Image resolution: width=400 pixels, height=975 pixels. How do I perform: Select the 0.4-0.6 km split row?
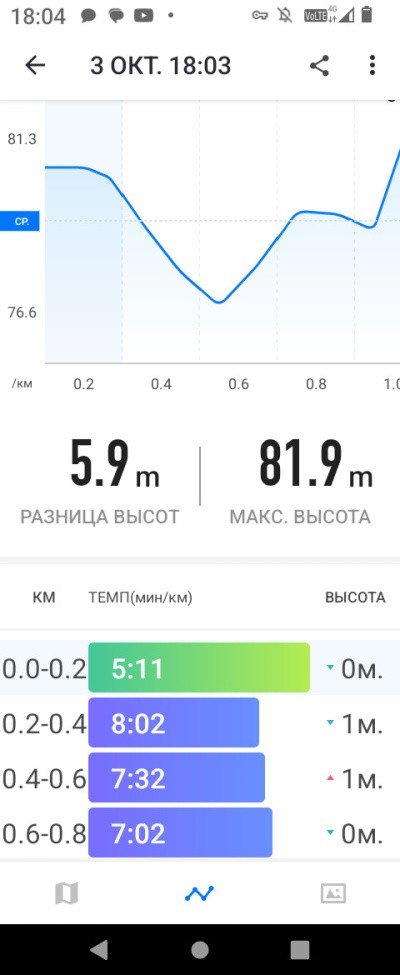pos(200,777)
